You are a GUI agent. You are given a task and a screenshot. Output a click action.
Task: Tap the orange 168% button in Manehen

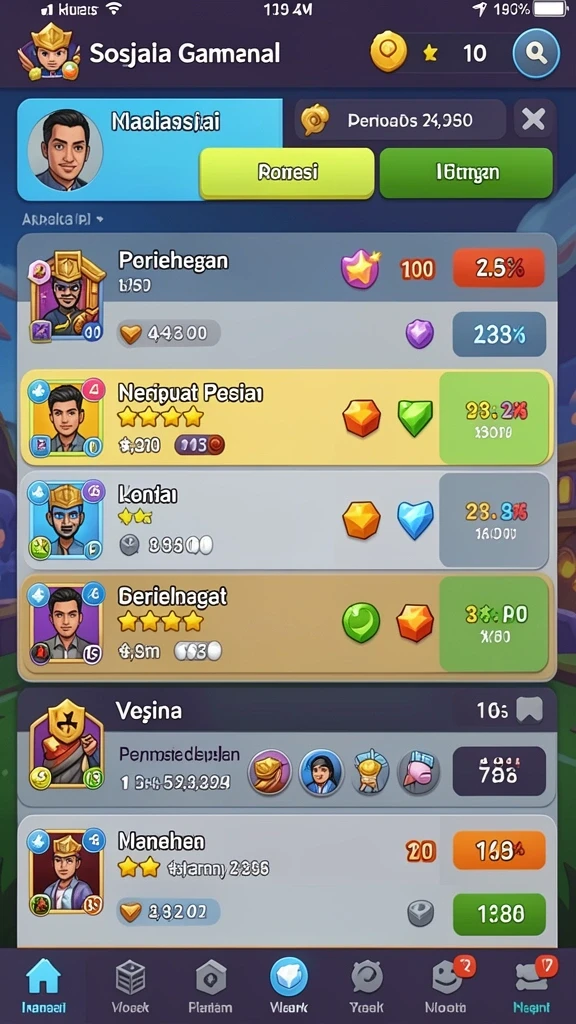tap(499, 850)
